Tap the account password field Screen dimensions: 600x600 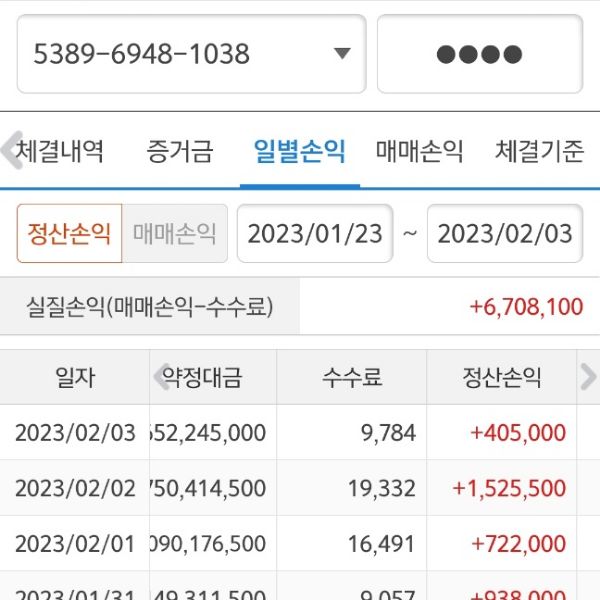click(x=479, y=54)
